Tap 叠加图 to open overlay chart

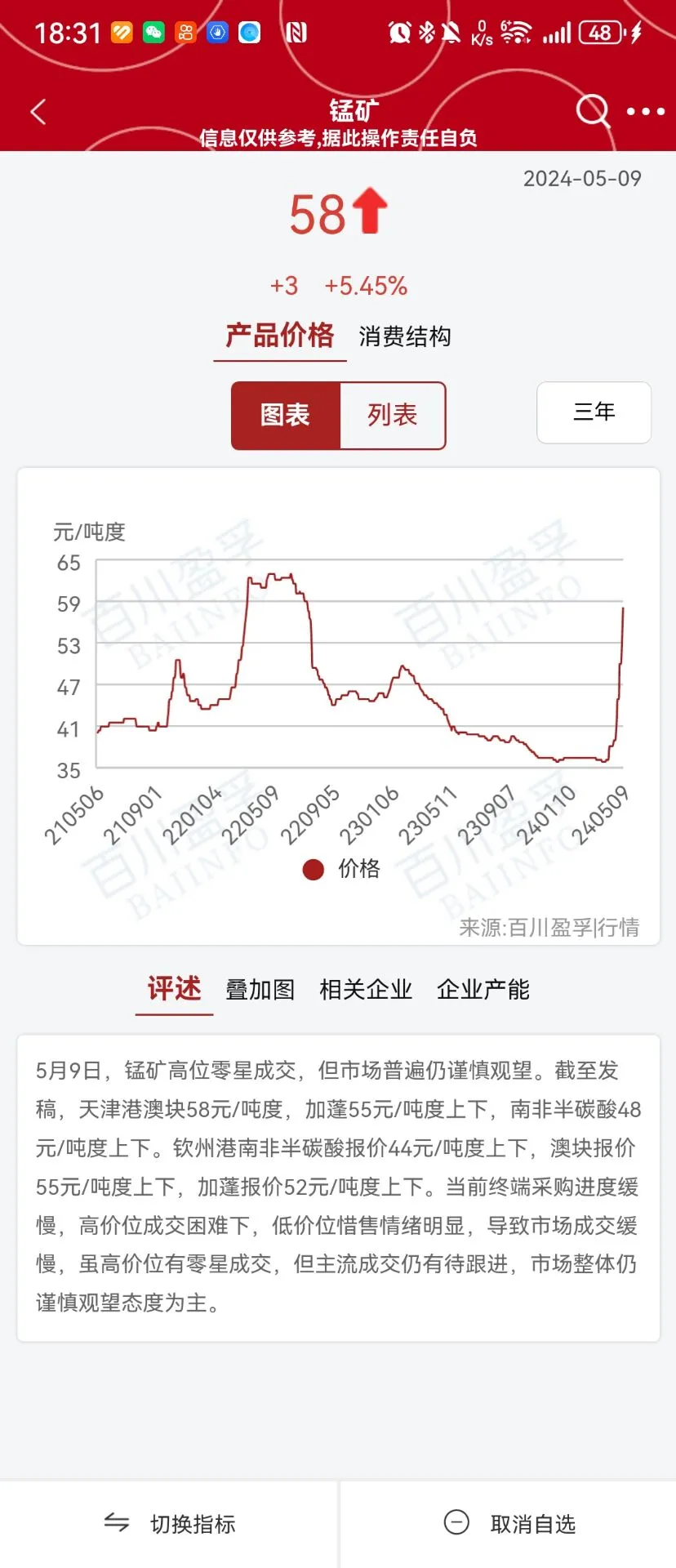point(260,990)
